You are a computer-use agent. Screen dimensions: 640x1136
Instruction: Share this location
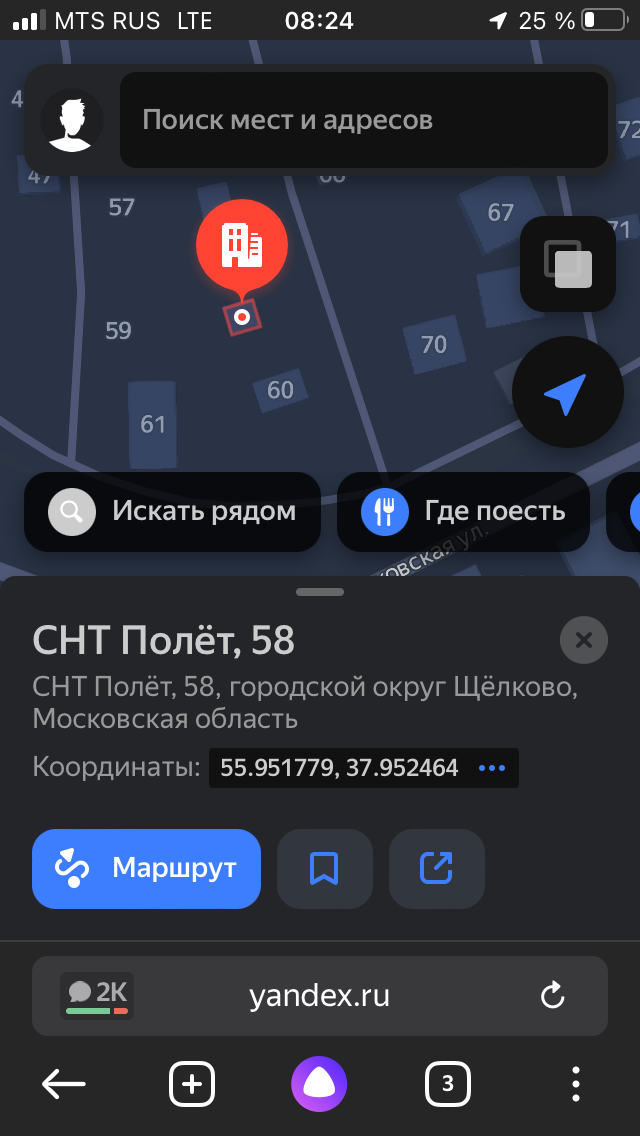pyautogui.click(x=436, y=868)
